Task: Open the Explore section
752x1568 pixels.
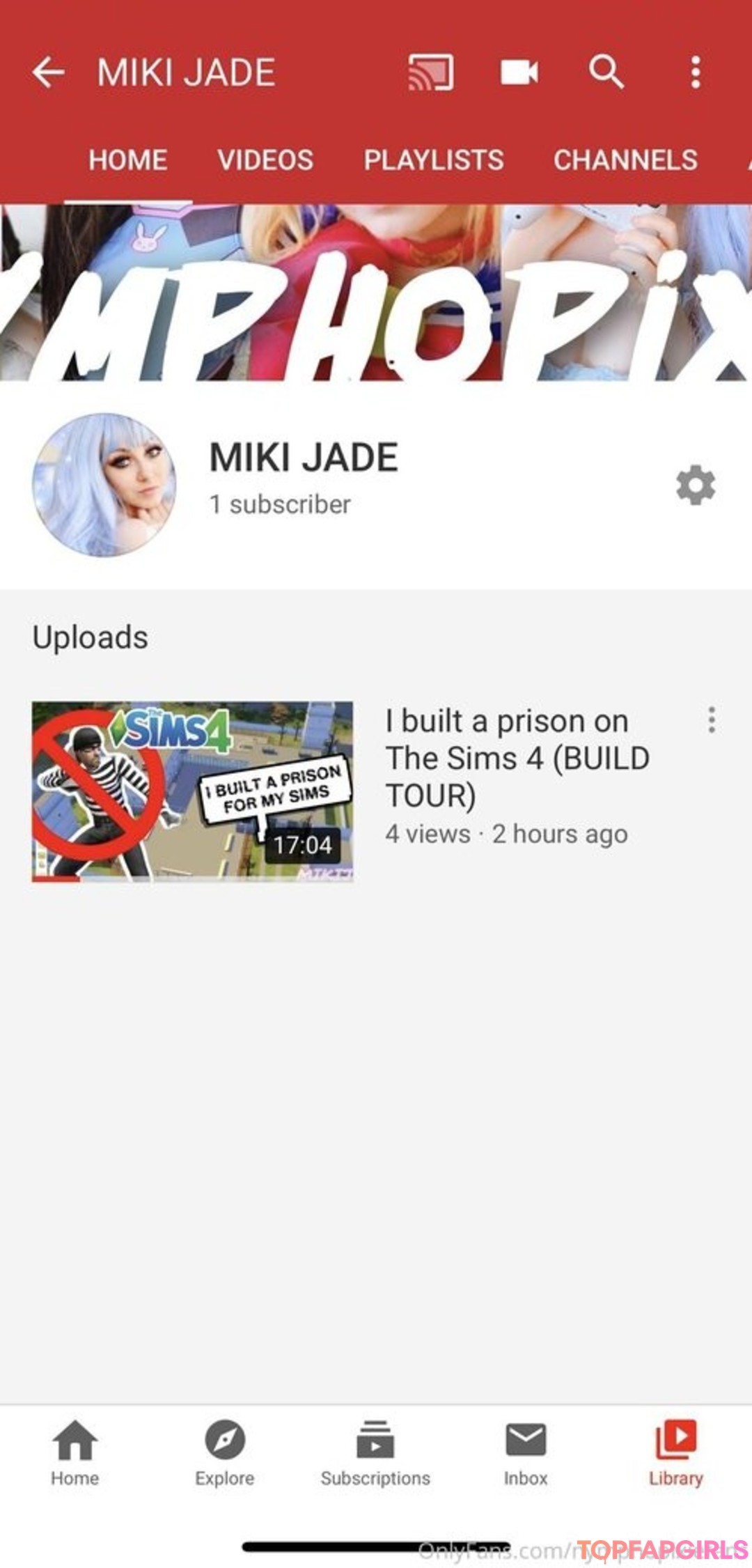Action: (x=224, y=1452)
